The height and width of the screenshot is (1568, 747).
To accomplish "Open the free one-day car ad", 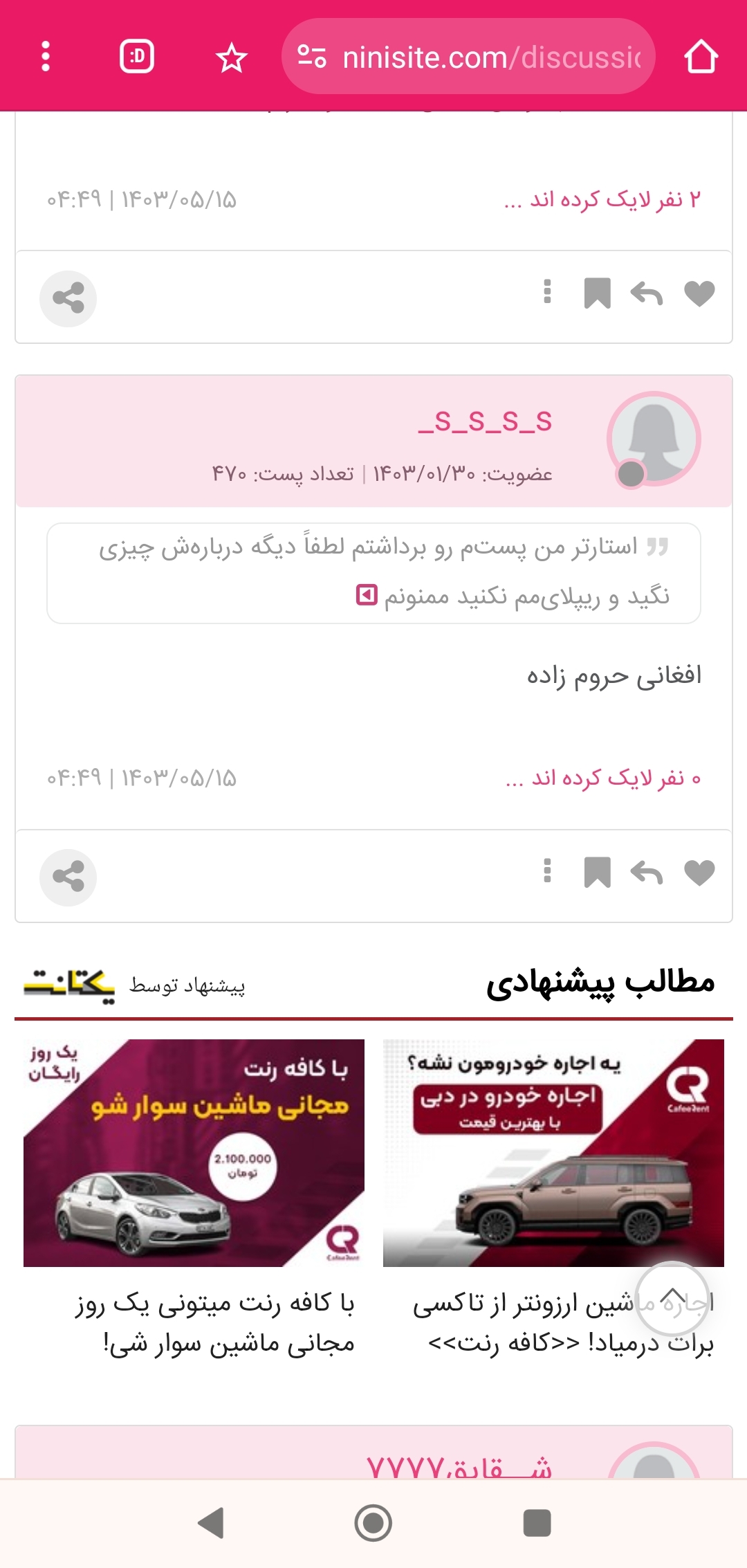I will (x=194, y=1153).
